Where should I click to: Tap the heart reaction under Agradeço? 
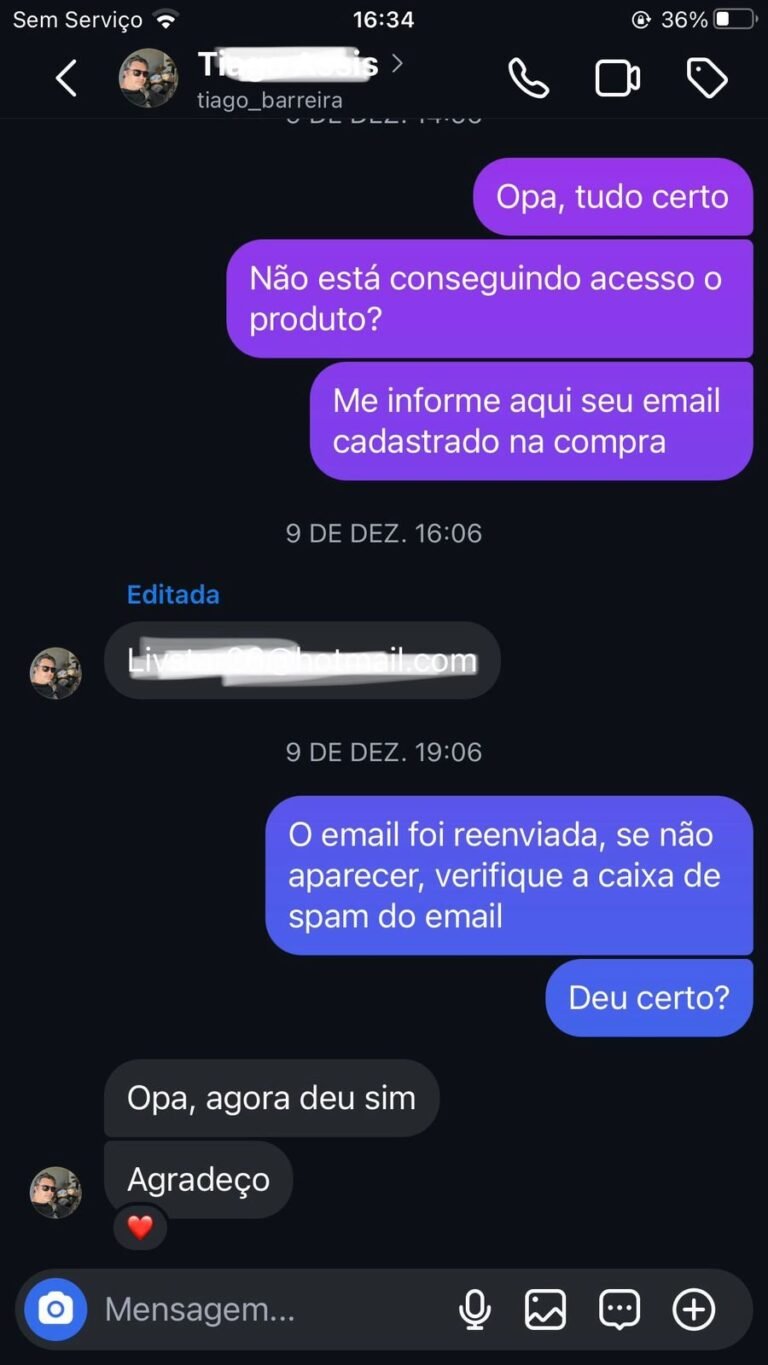(140, 1227)
